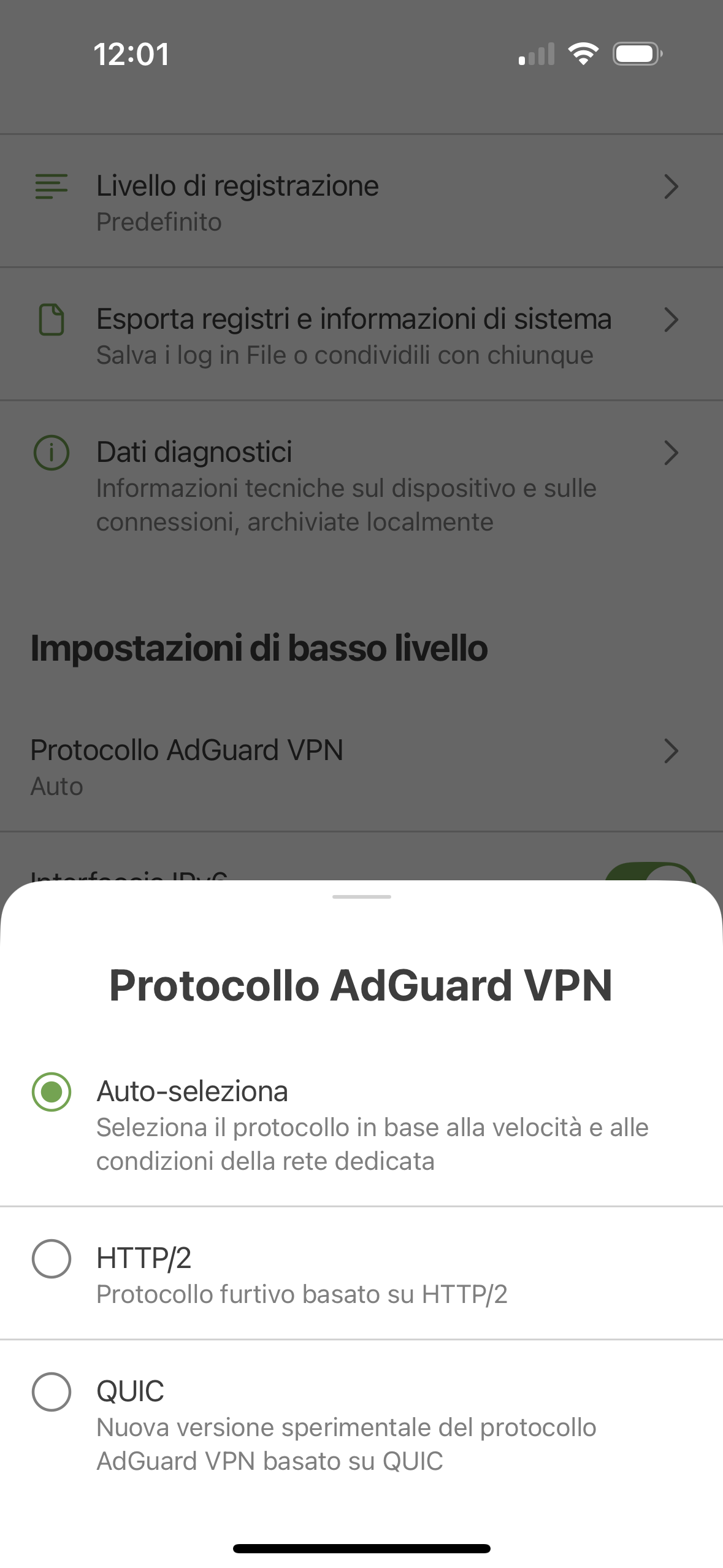
Task: Tap the sheet's drag handle
Action: pos(361,897)
